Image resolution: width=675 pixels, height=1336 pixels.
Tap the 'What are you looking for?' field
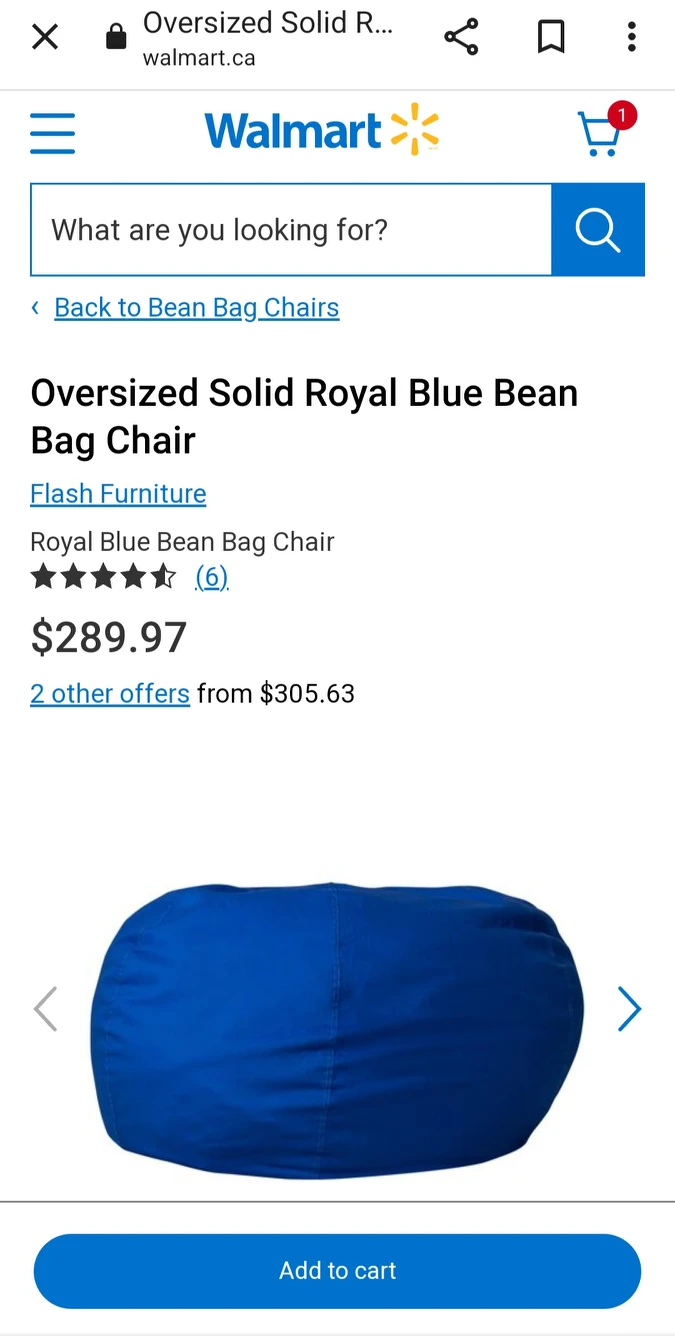(291, 230)
